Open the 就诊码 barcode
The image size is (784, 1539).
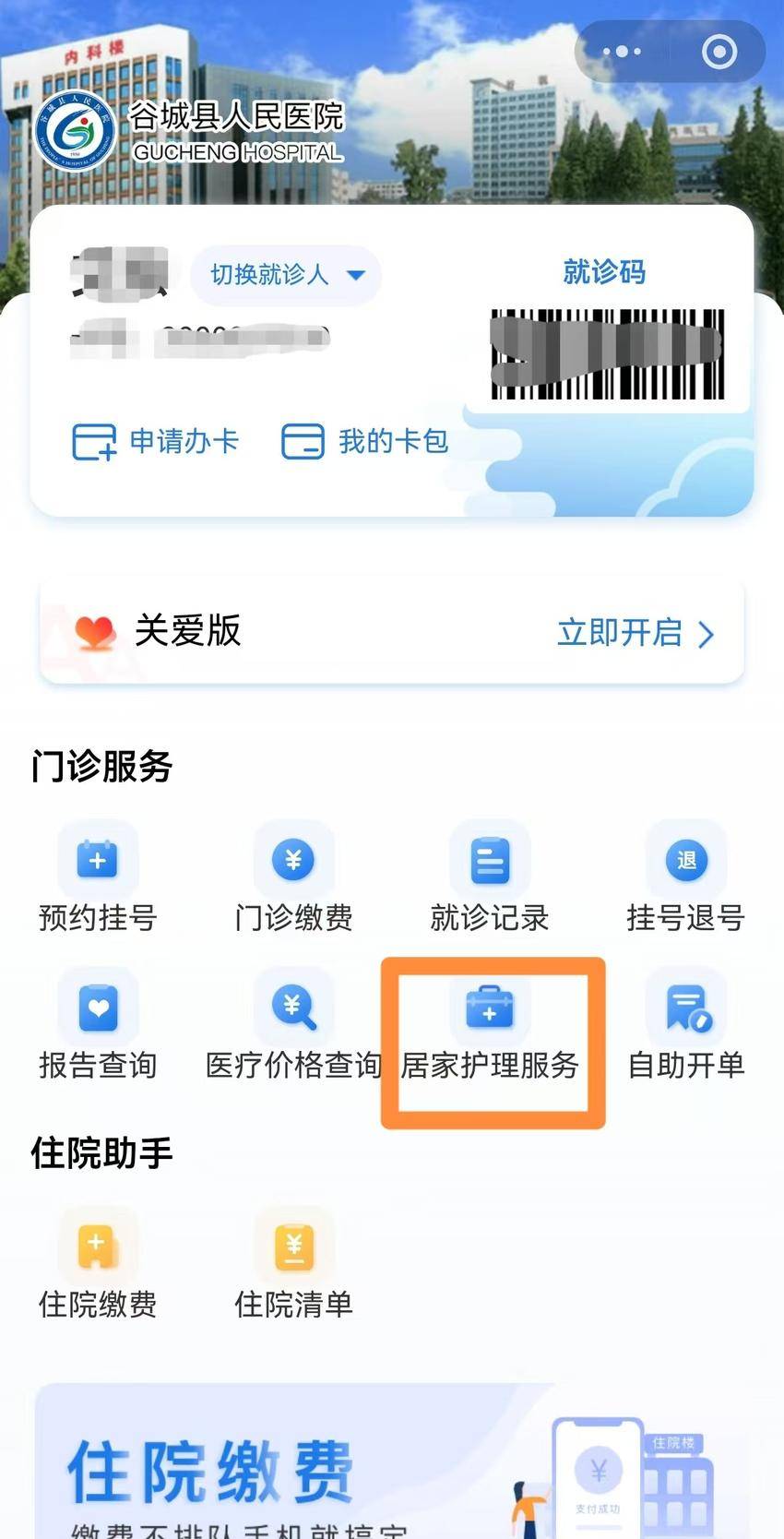pyautogui.click(x=607, y=354)
